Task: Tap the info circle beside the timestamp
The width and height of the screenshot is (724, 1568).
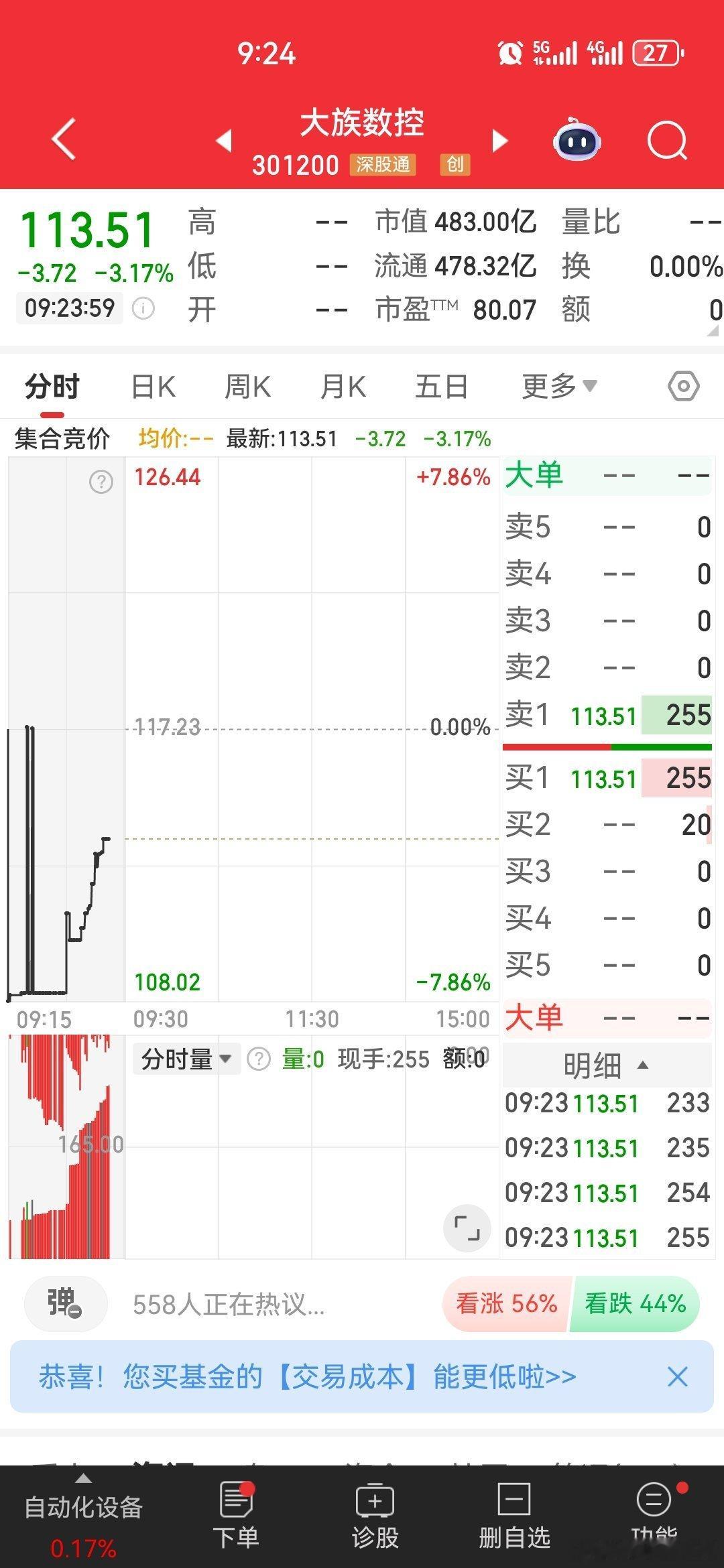Action: point(142,308)
